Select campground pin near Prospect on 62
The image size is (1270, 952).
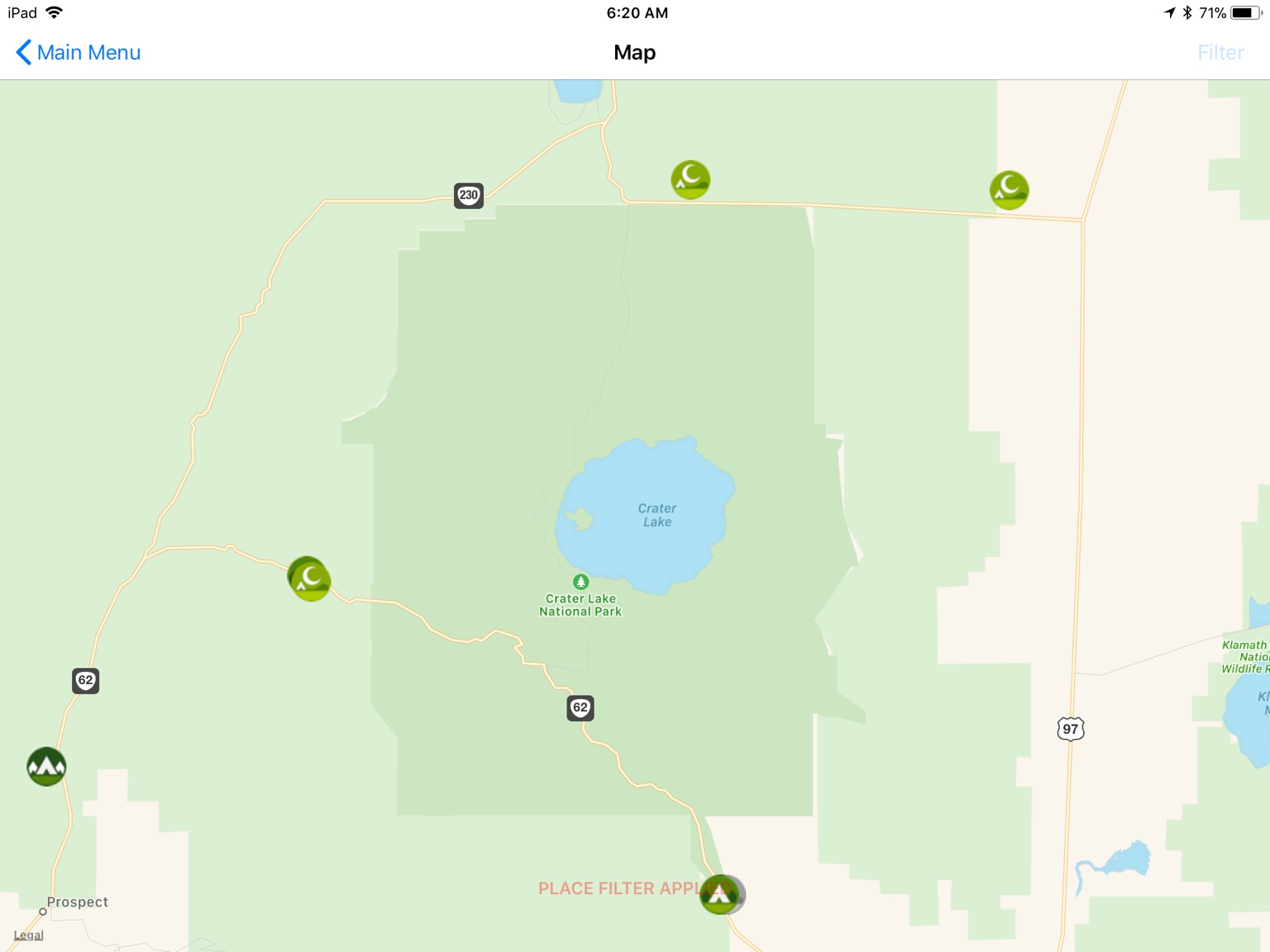(46, 766)
